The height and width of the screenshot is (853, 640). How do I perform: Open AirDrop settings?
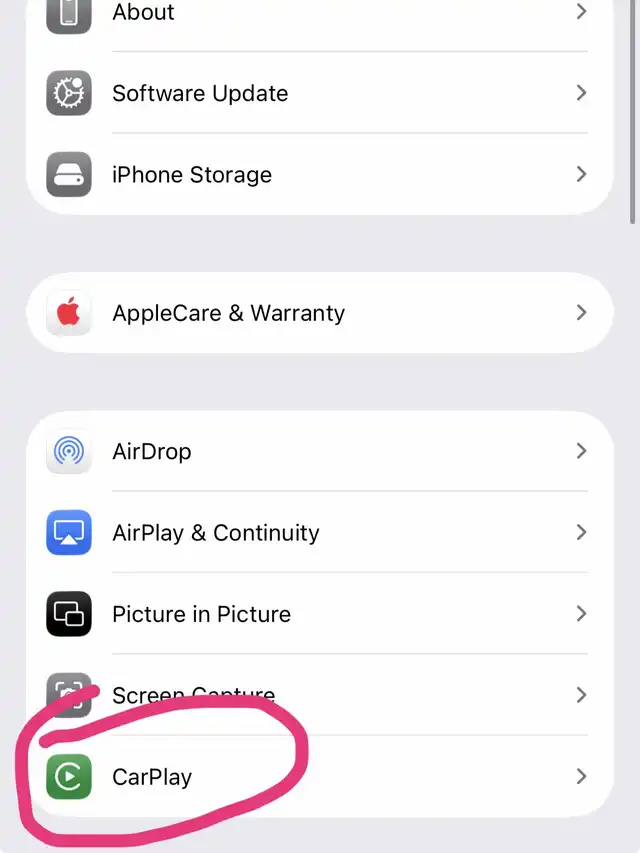[320, 452]
